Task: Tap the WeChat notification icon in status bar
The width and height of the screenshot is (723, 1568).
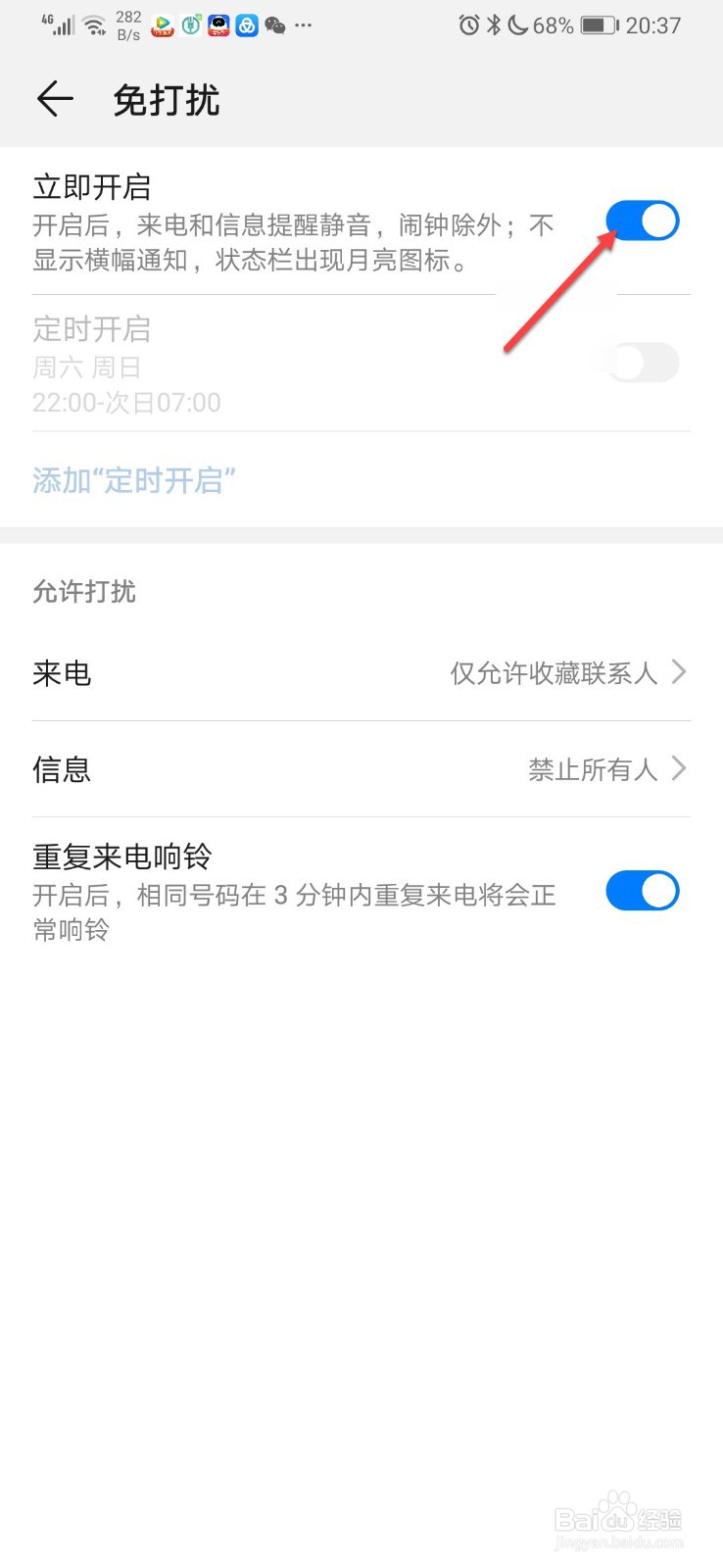Action: [x=275, y=26]
